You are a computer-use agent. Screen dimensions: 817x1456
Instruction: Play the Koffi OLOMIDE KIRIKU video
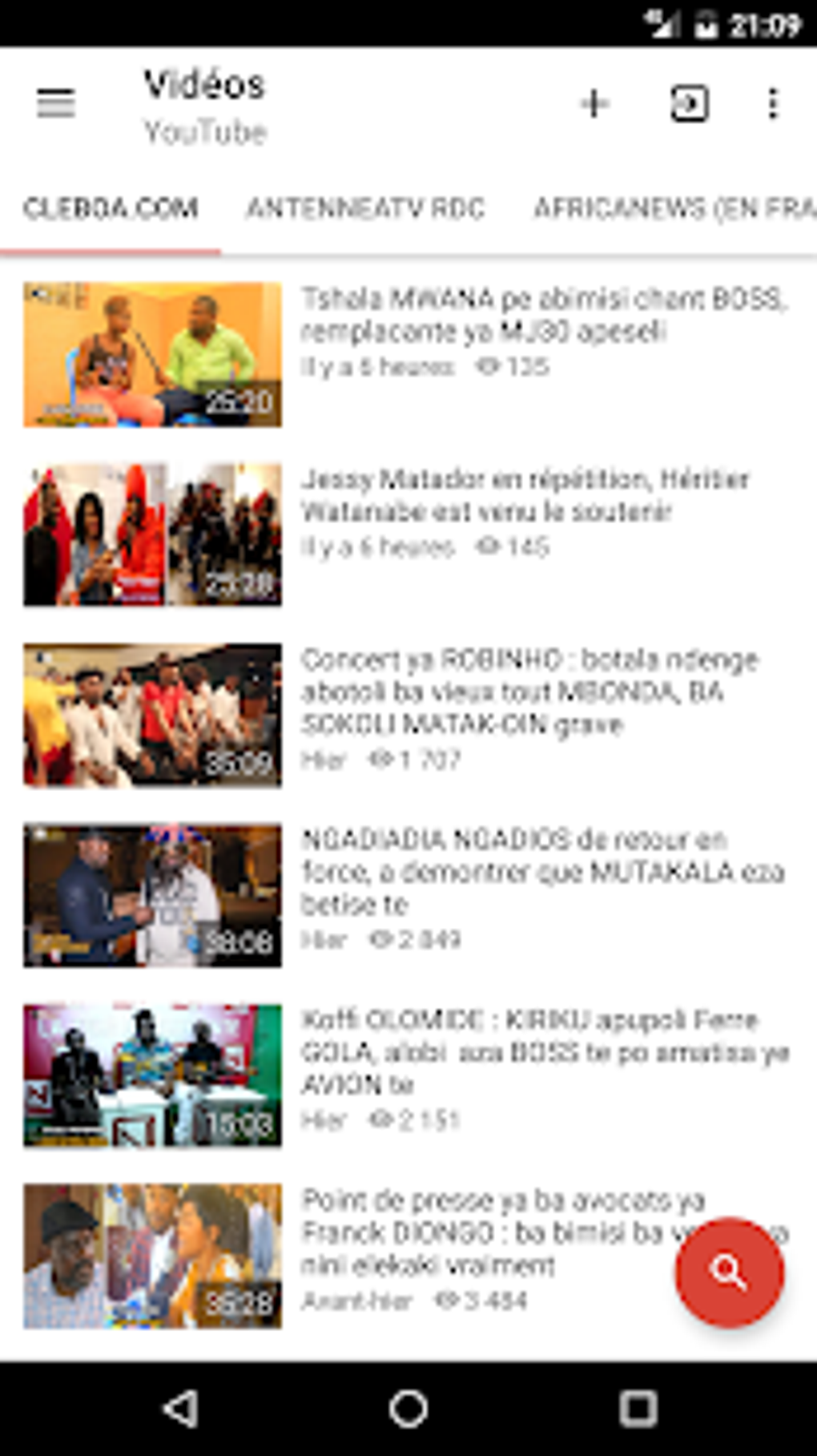(x=408, y=1075)
